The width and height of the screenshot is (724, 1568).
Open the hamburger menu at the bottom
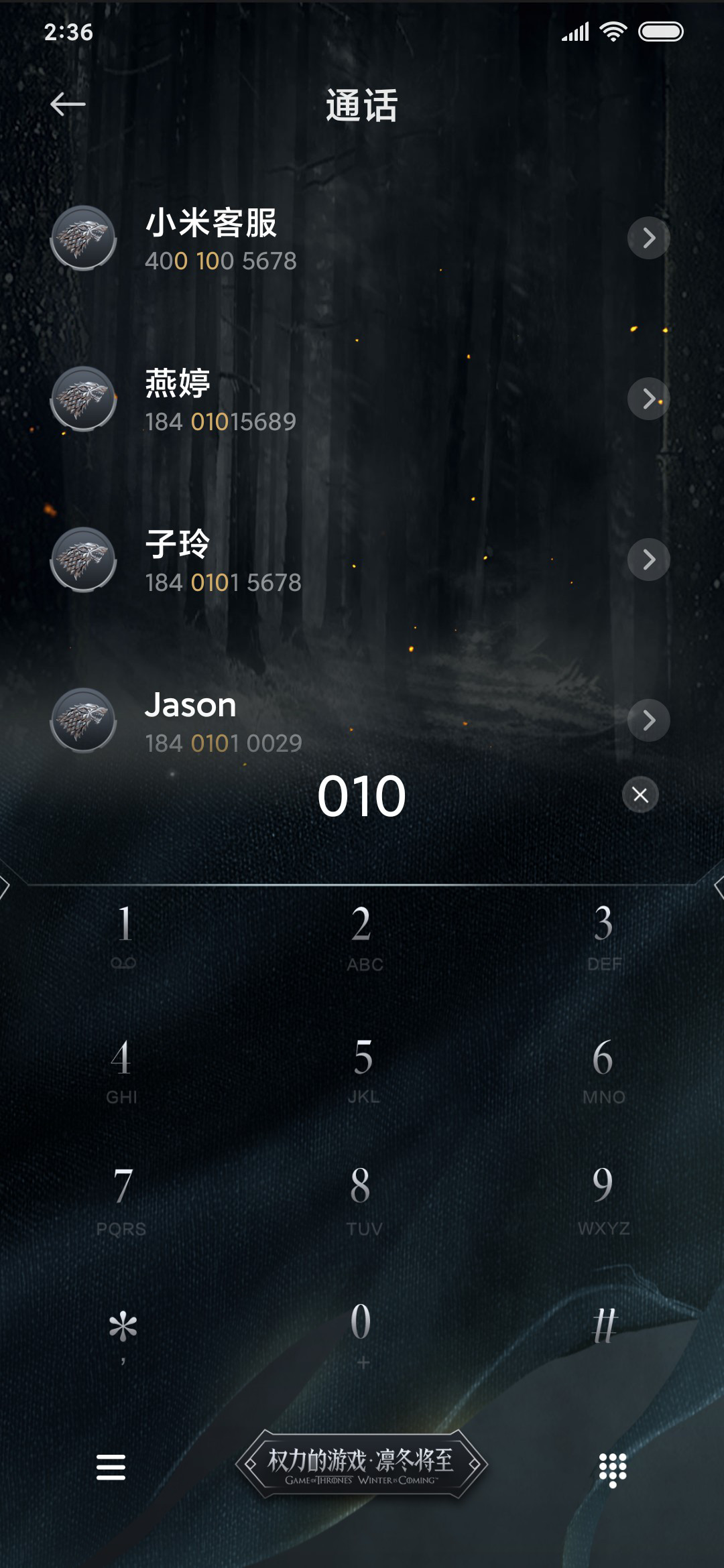pyautogui.click(x=111, y=1467)
